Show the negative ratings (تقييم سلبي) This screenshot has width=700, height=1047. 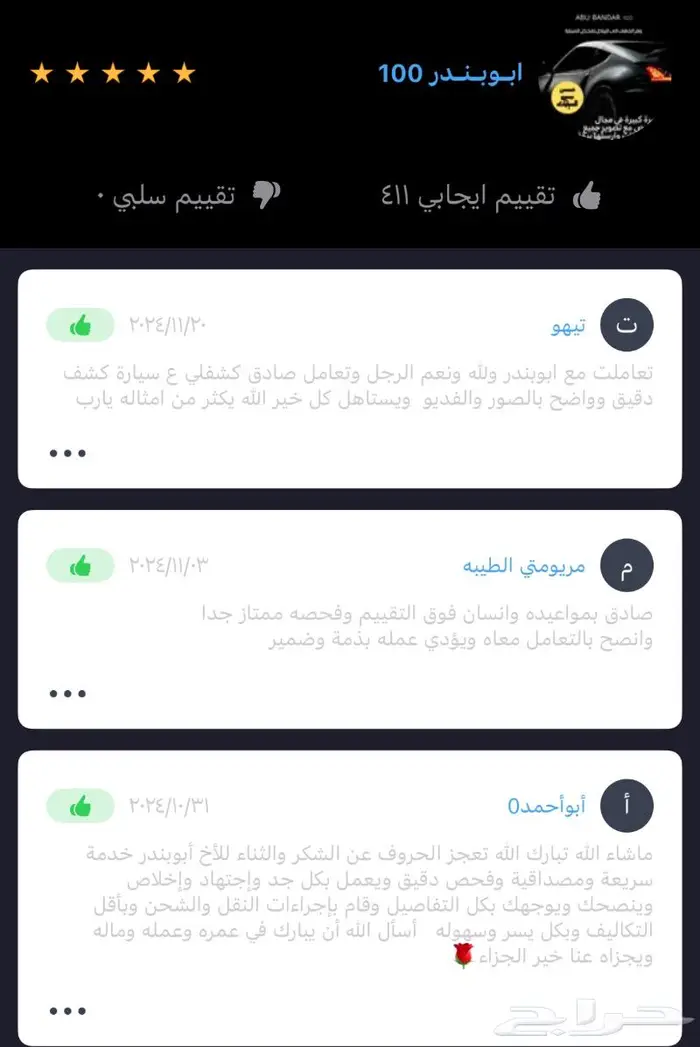point(190,196)
